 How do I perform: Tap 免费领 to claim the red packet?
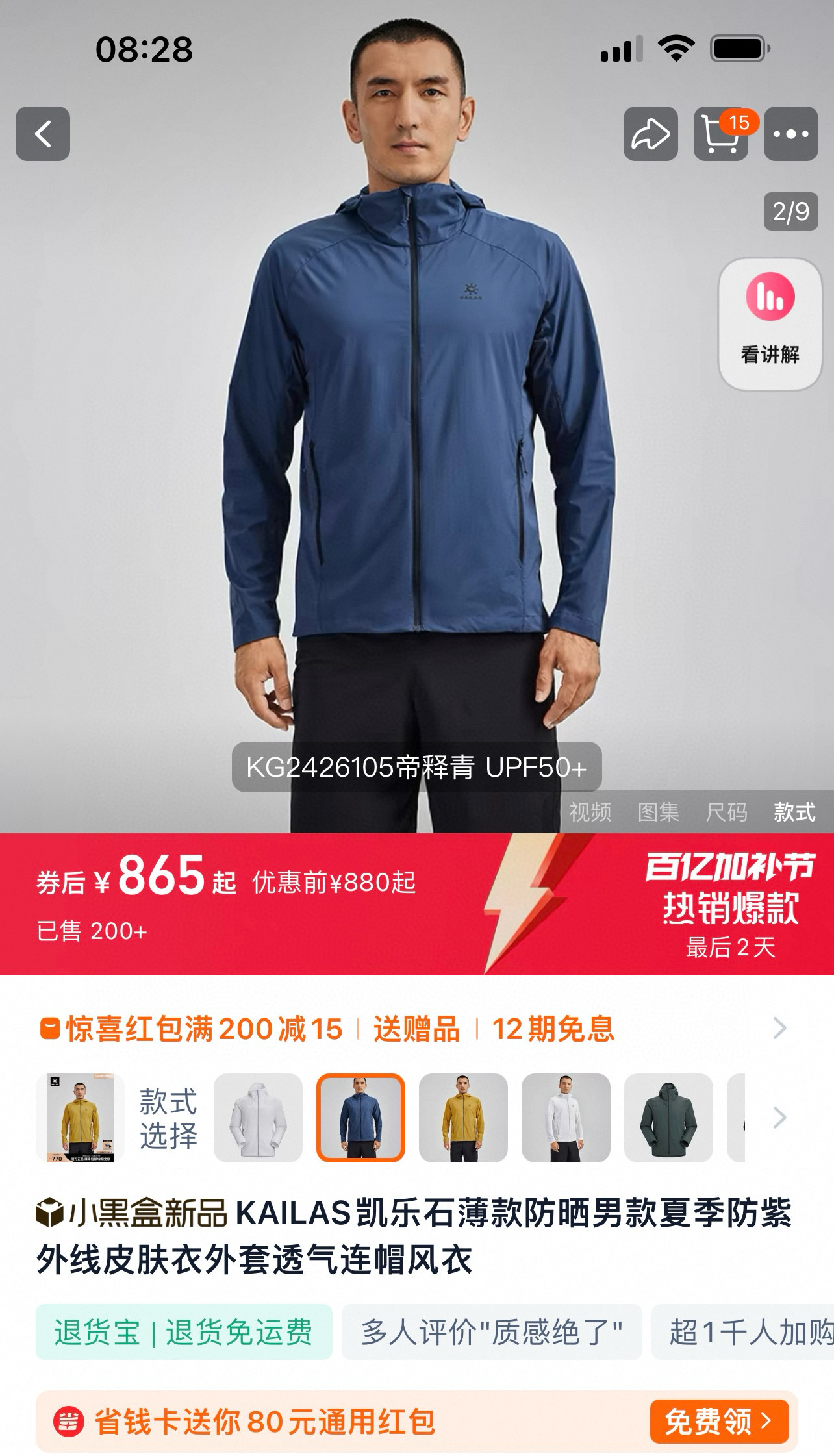click(x=719, y=1422)
